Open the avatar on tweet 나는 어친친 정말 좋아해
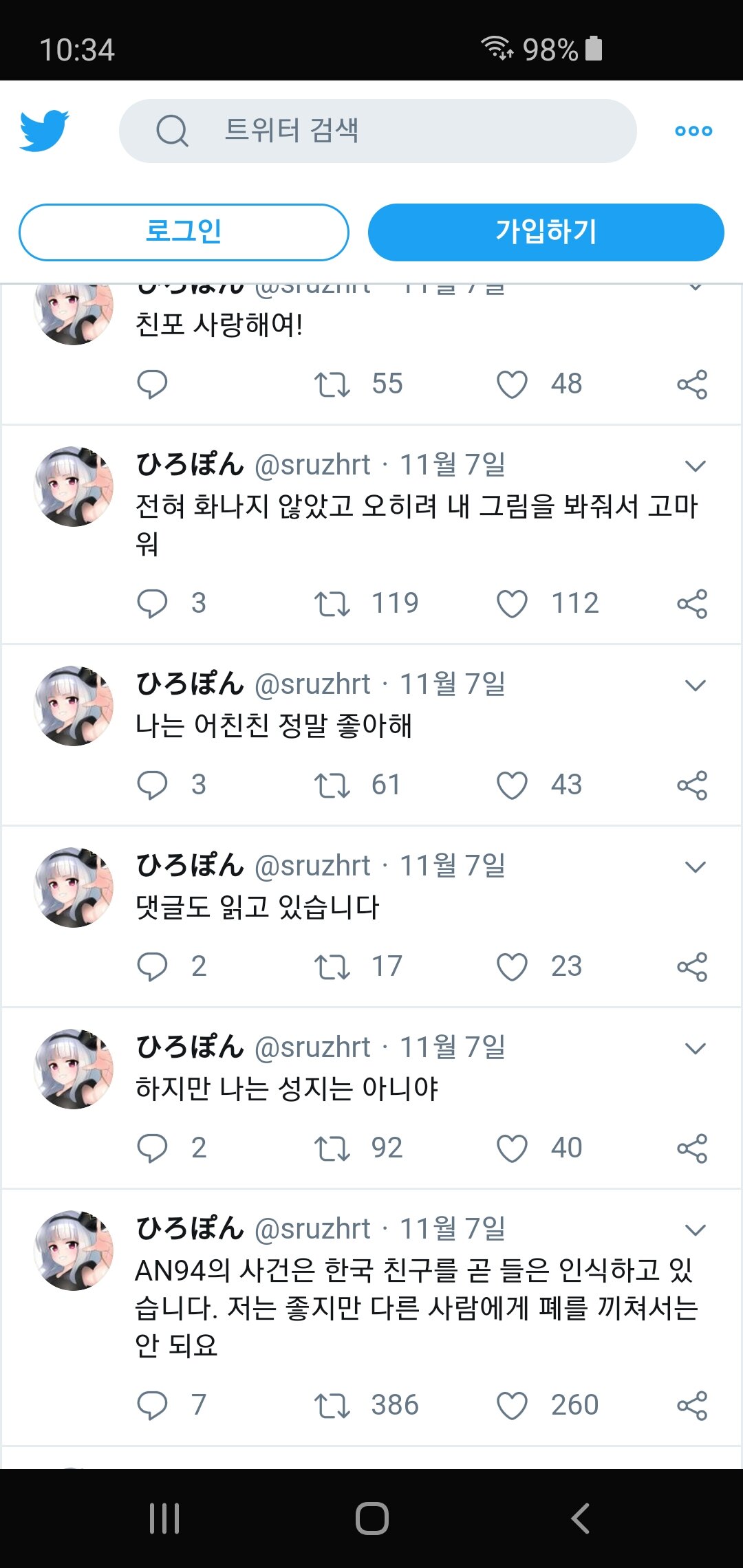 (x=74, y=706)
